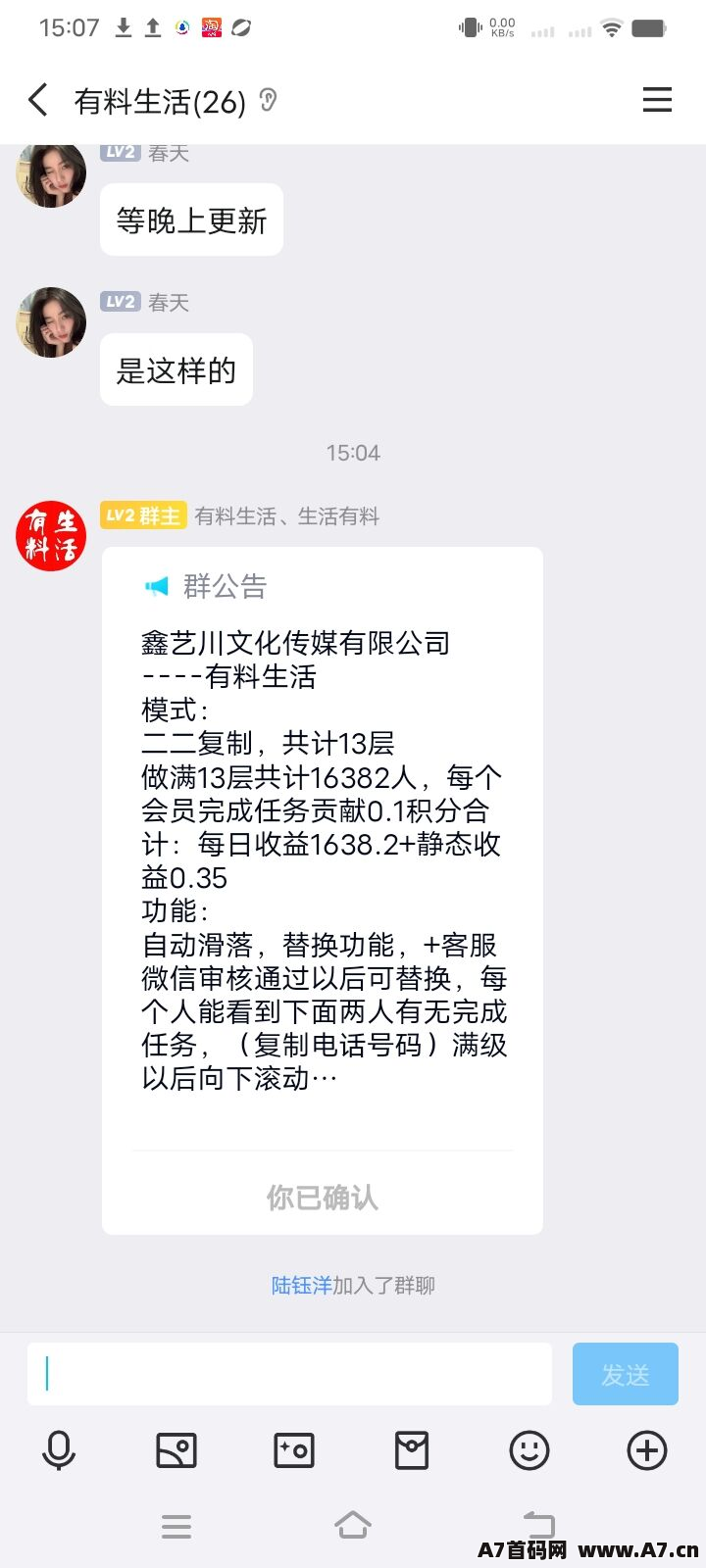Image resolution: width=706 pixels, height=1568 pixels.
Task: Go back from the 有料生活 group chat
Action: point(38,100)
